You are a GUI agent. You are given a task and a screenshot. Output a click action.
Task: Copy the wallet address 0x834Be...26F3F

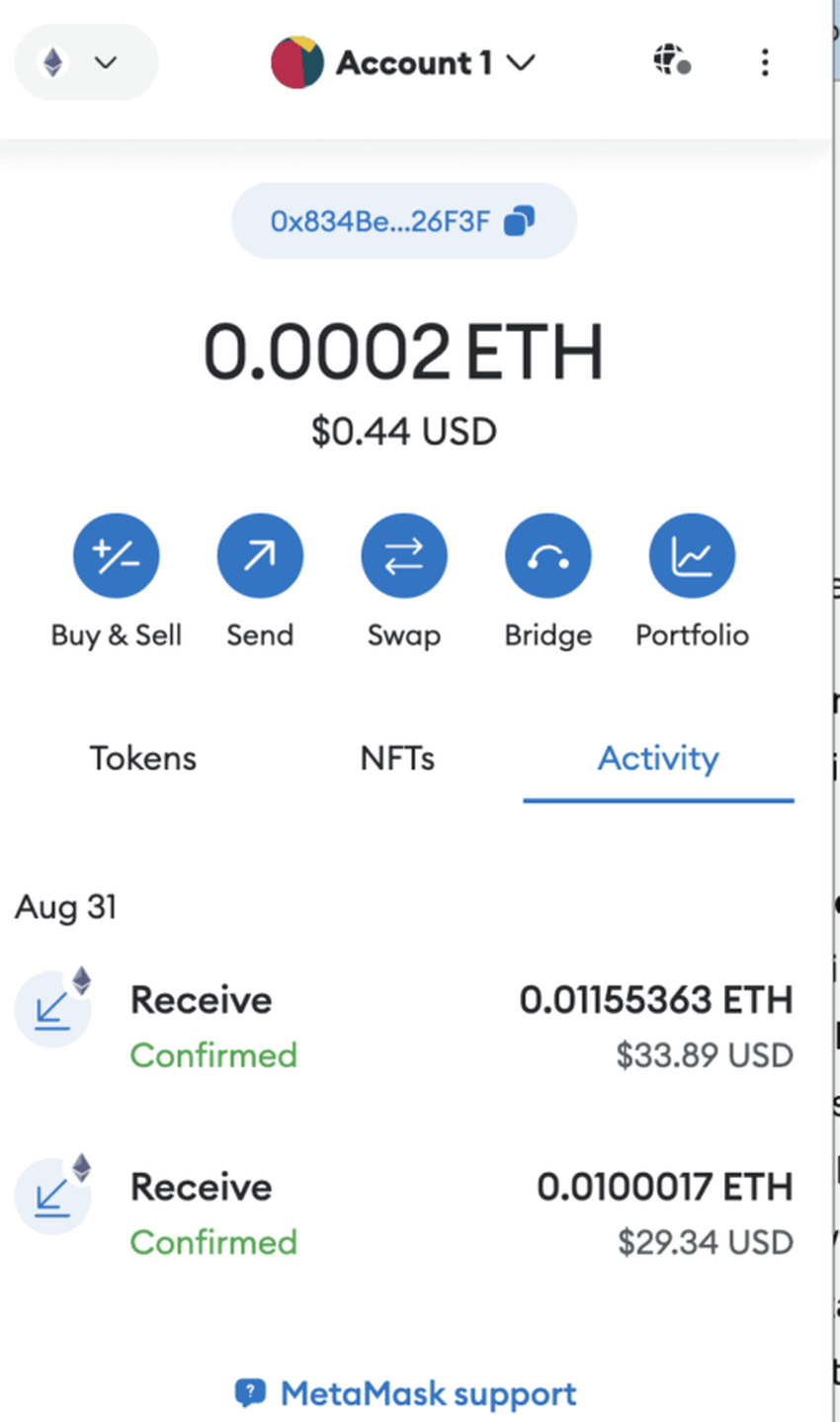click(403, 220)
